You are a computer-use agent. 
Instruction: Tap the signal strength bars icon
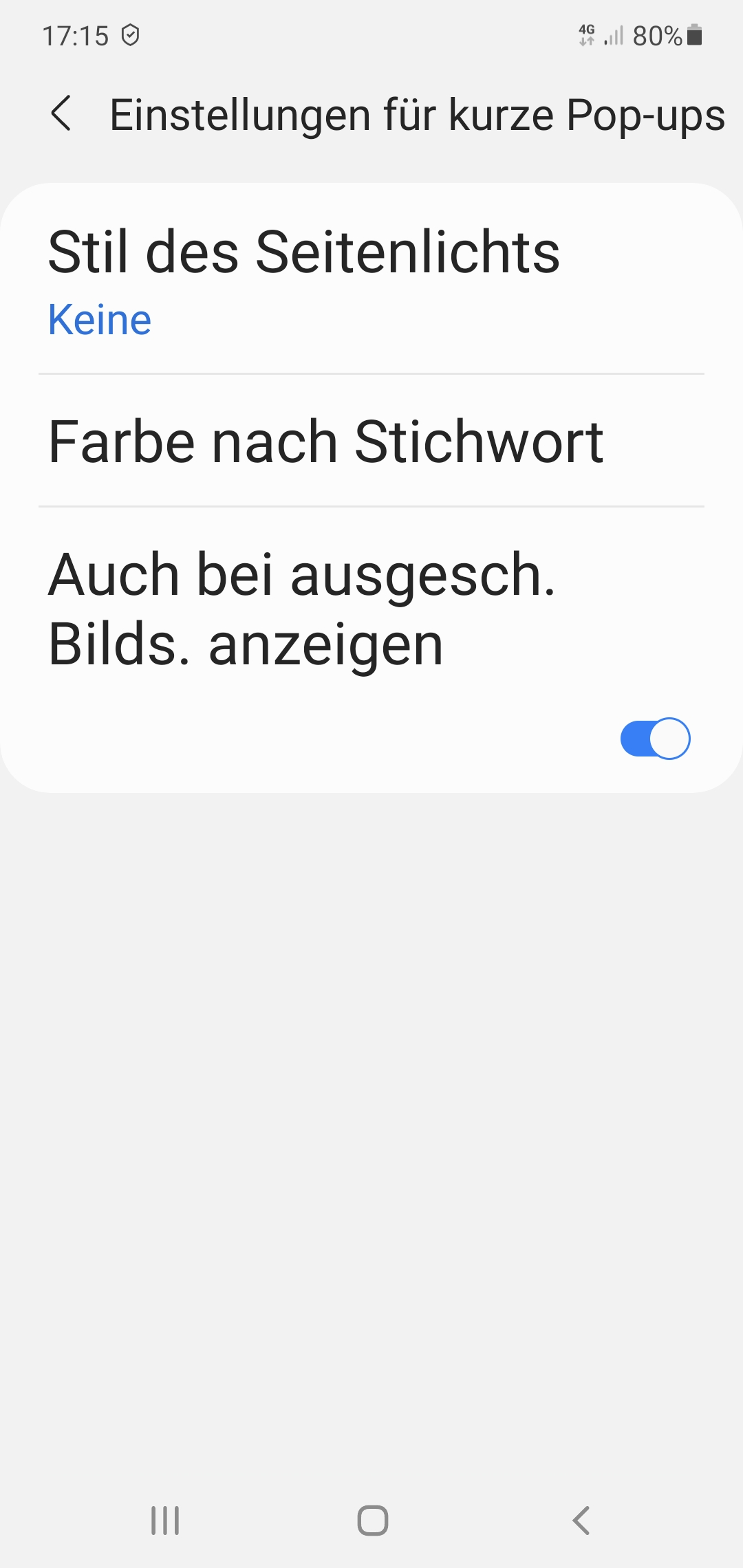click(614, 34)
